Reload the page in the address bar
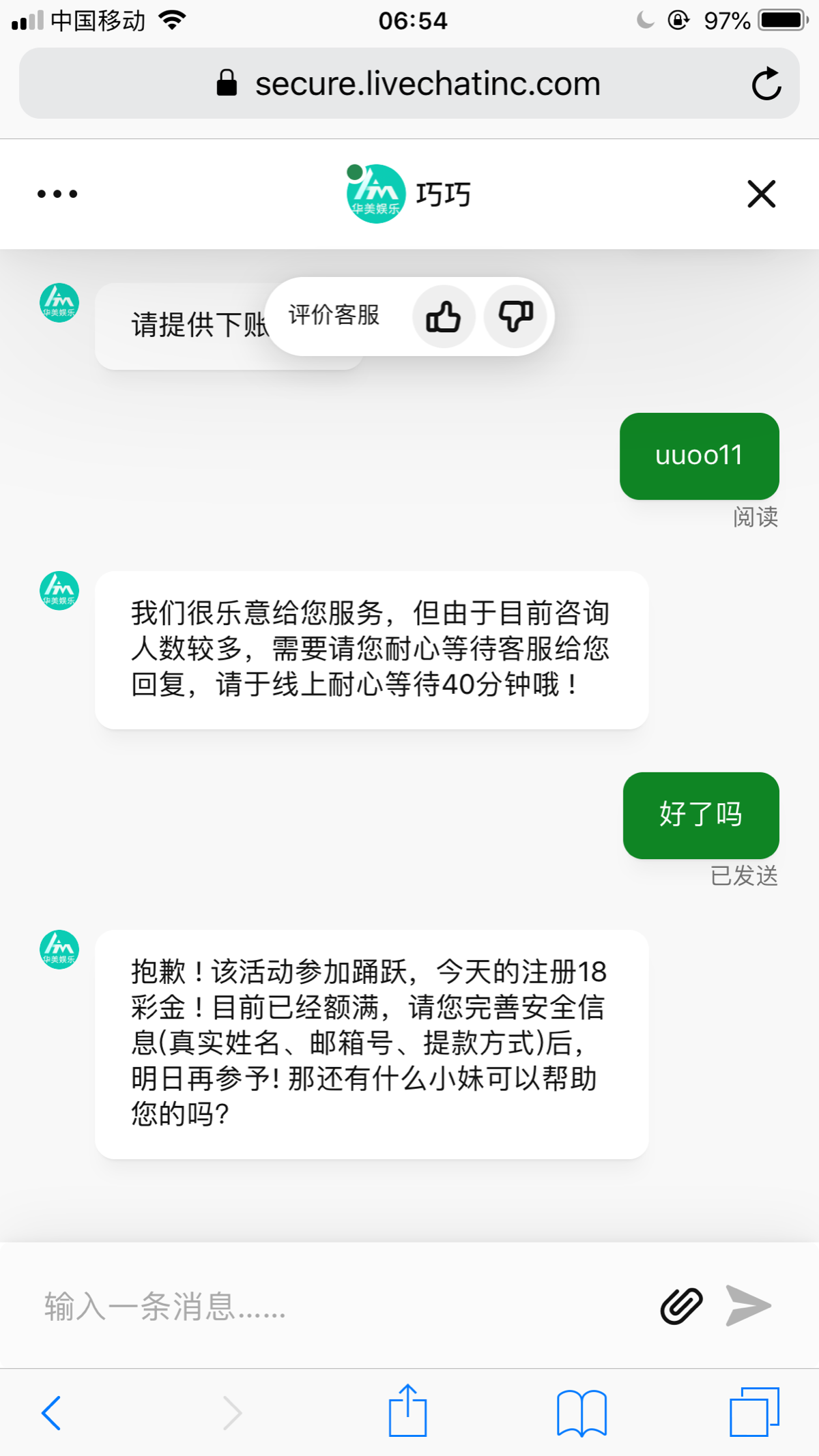 (x=766, y=84)
